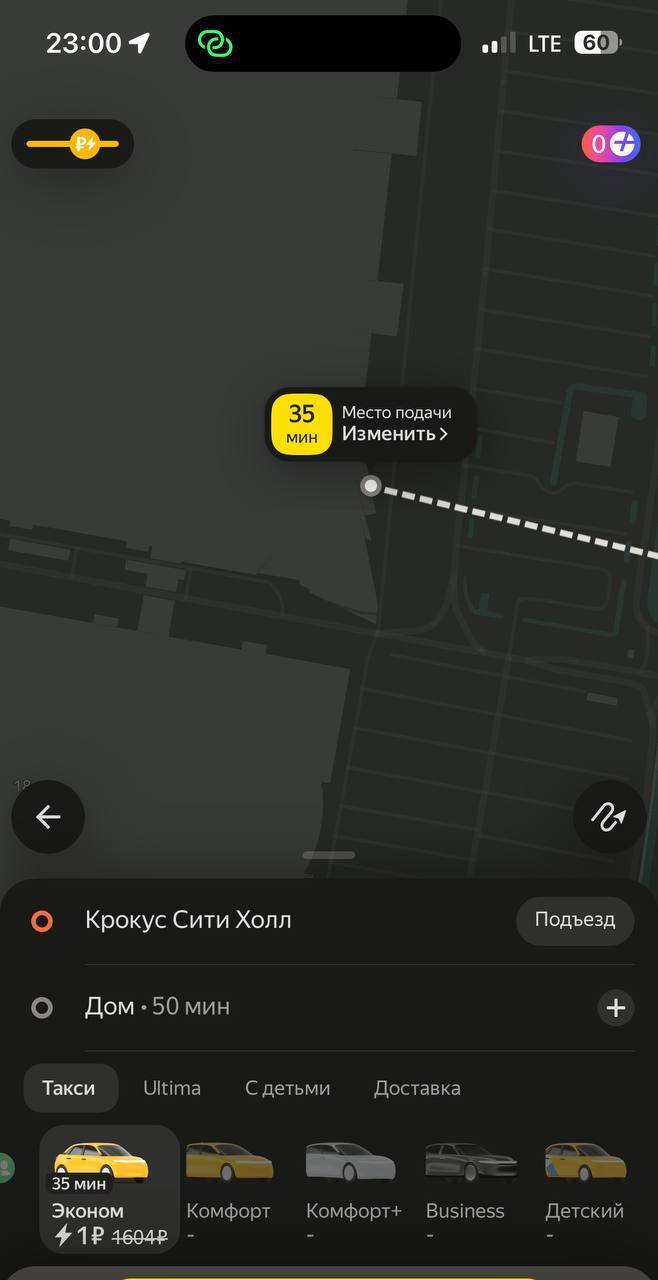658x1280 pixels.
Task: Open the route options button on the map
Action: [609, 817]
